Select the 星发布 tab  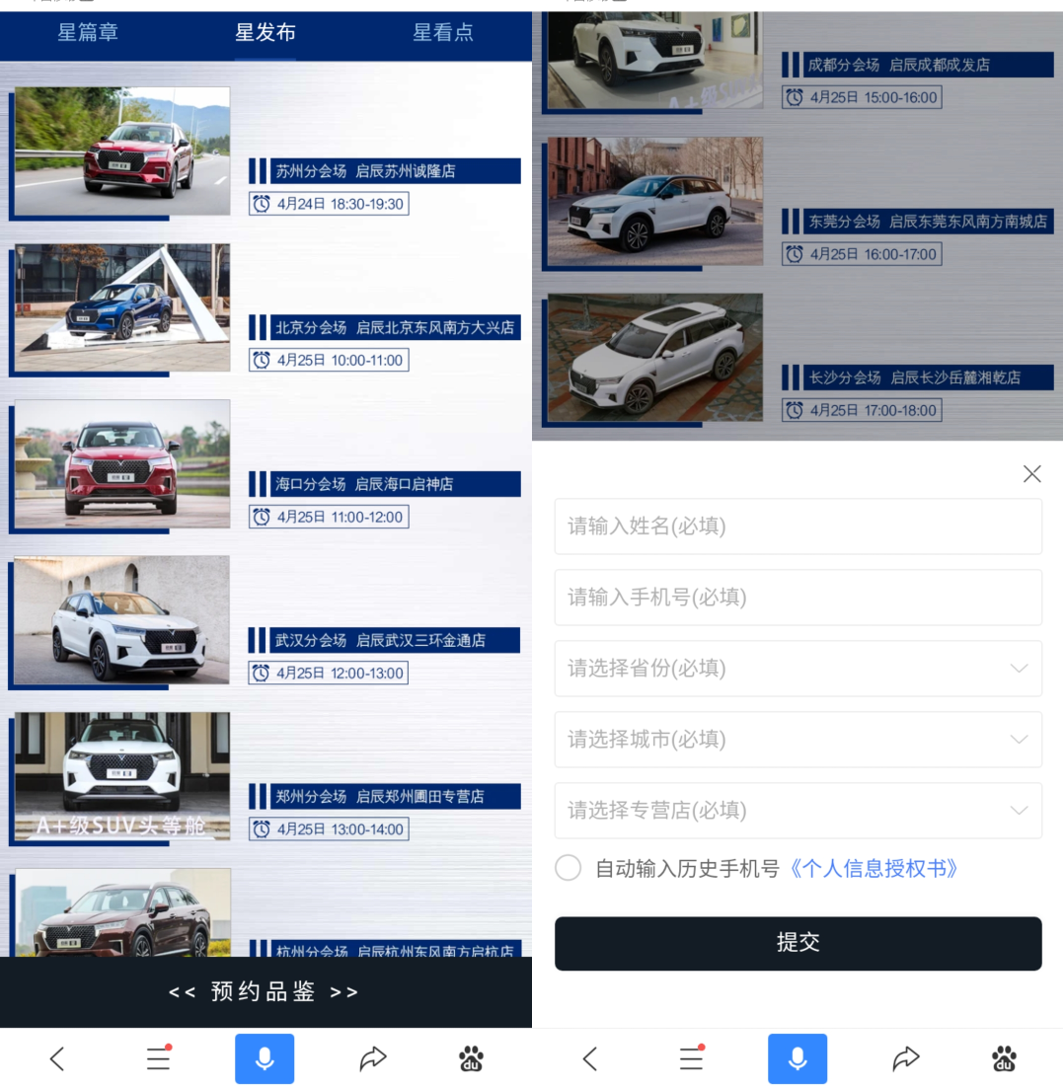pyautogui.click(x=265, y=33)
